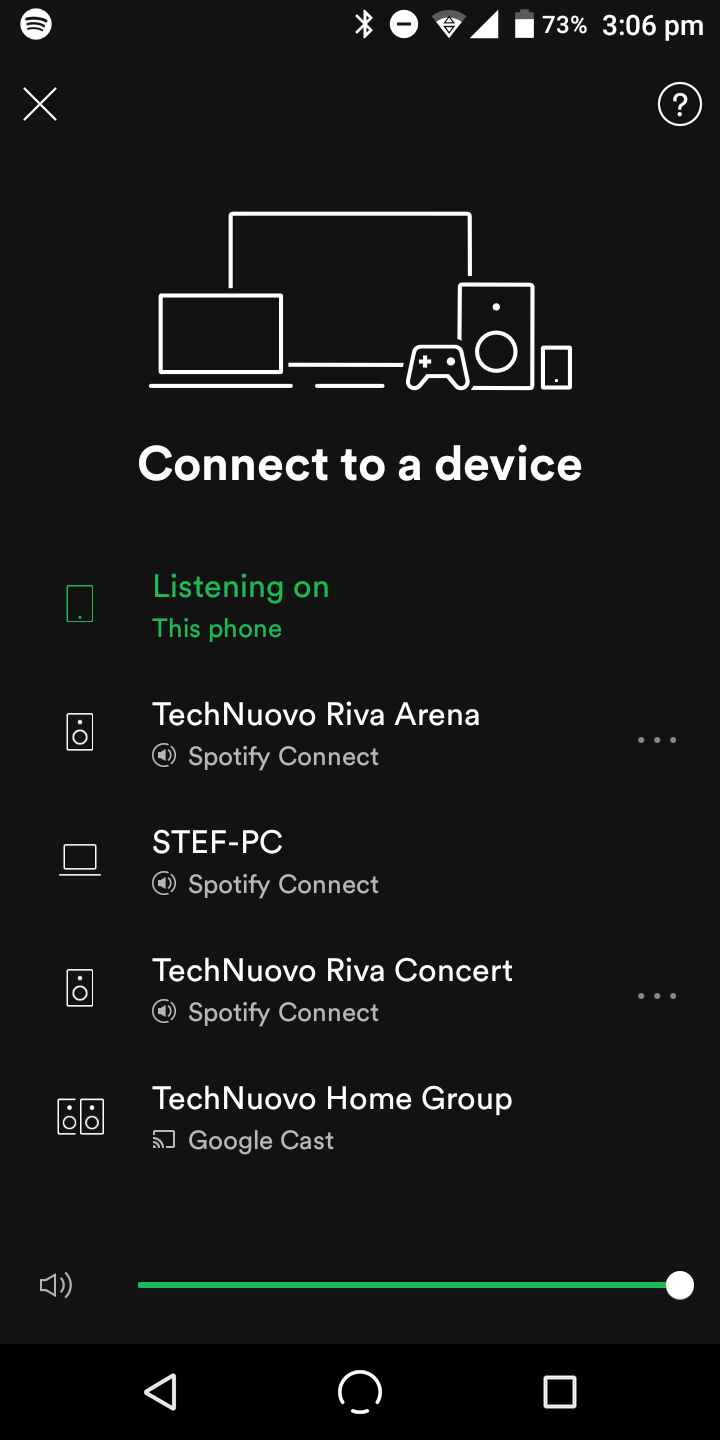Select This phone as listening device
This screenshot has height=1440, width=720.
240,606
